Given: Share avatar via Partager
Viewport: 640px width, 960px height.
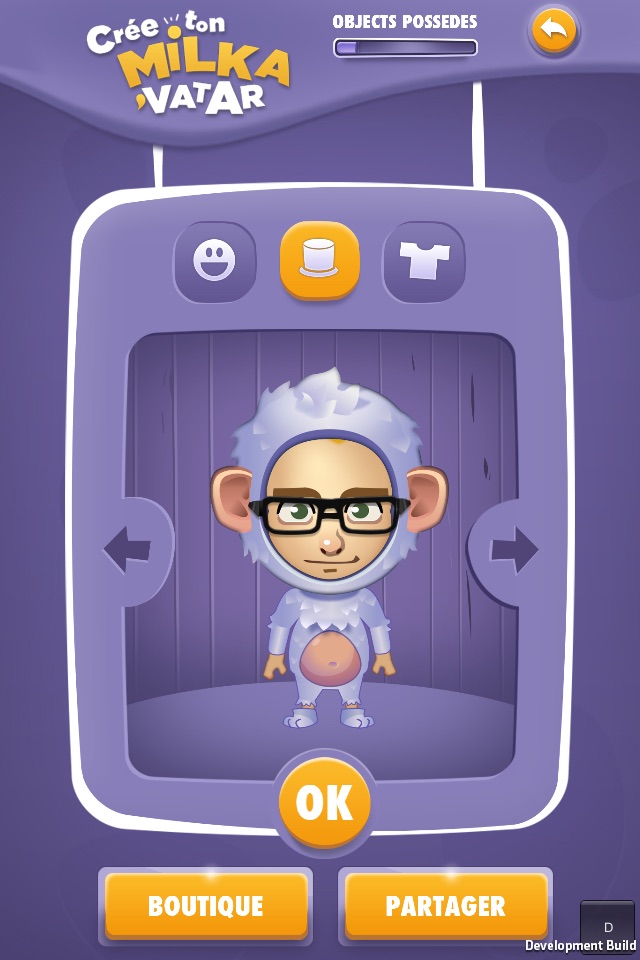Looking at the screenshot, I should tap(445, 906).
